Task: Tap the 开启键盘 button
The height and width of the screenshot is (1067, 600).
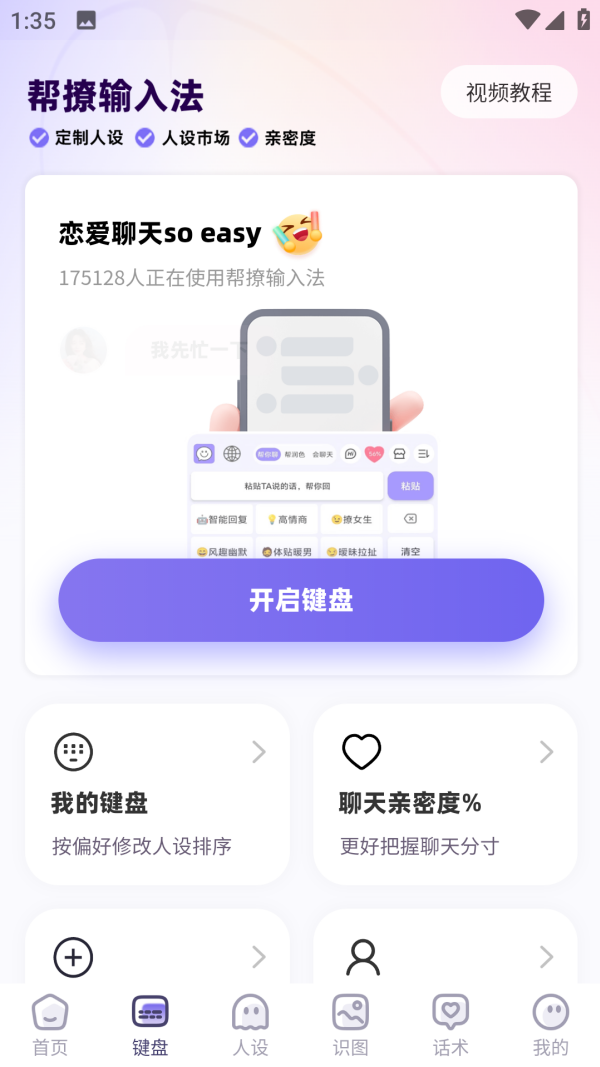Action: tap(301, 600)
